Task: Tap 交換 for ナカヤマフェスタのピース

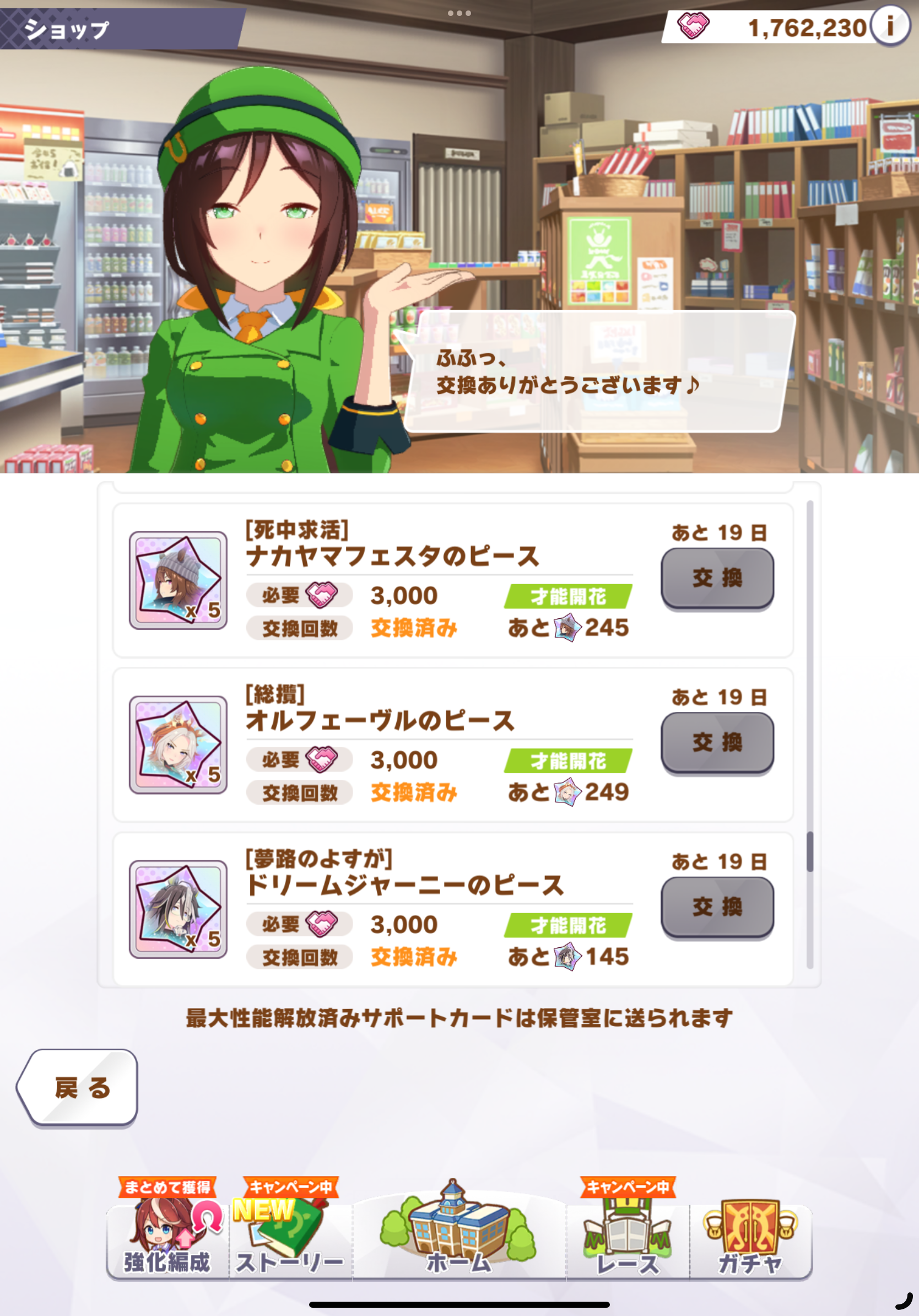Action: pyautogui.click(x=717, y=578)
